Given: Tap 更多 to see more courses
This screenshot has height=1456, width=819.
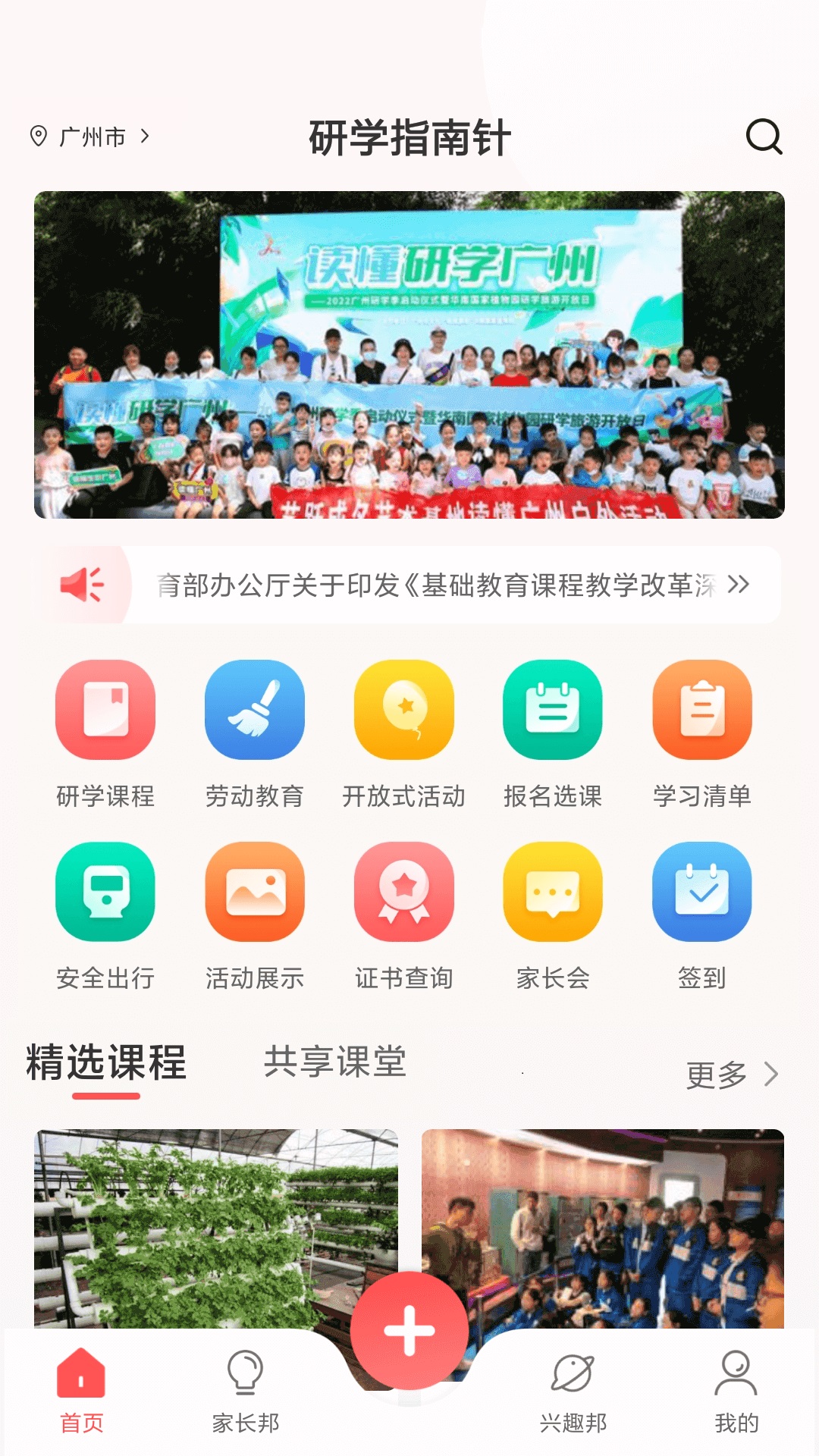Looking at the screenshot, I should [x=733, y=1075].
